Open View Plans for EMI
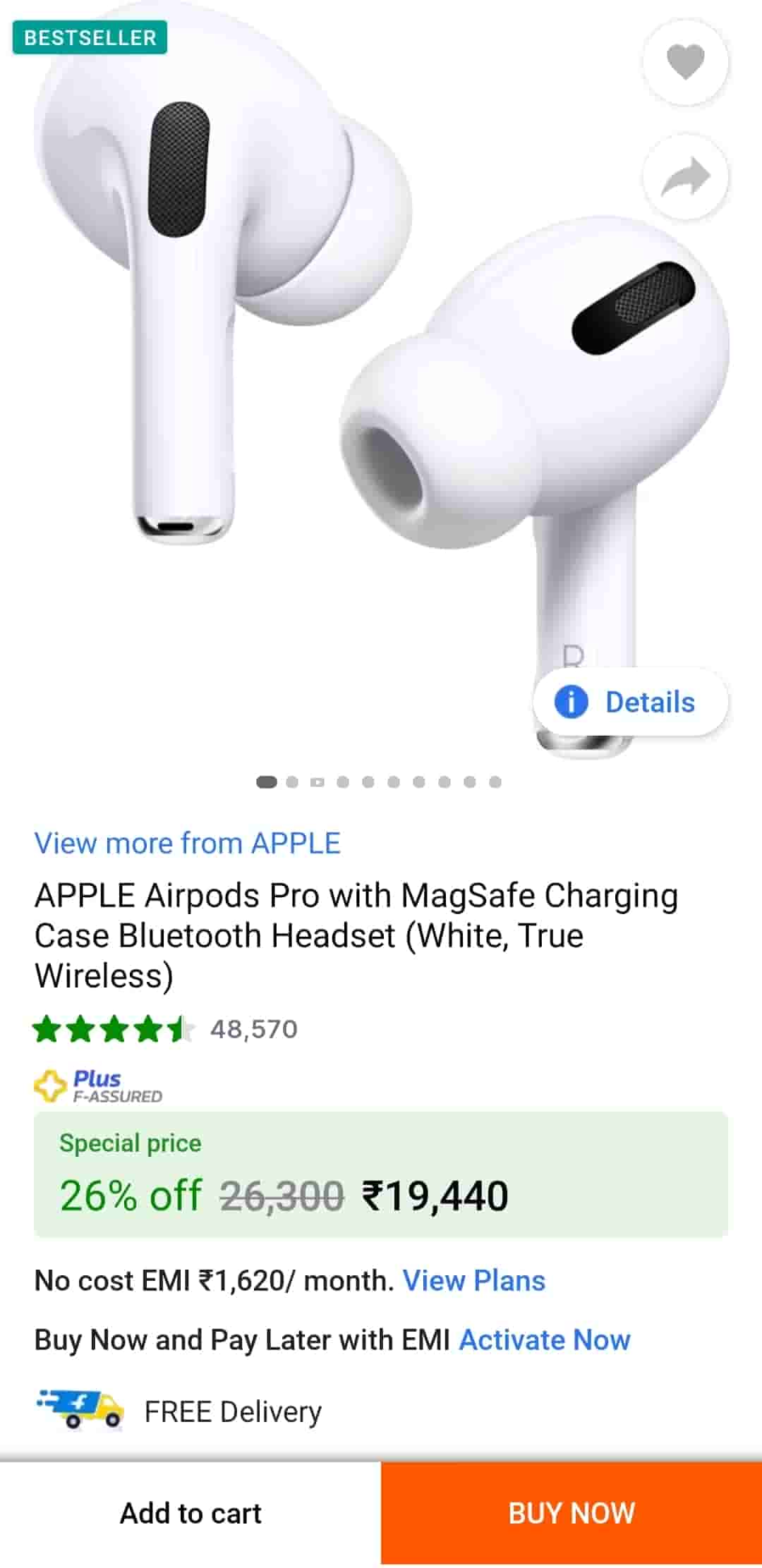 click(x=473, y=1280)
